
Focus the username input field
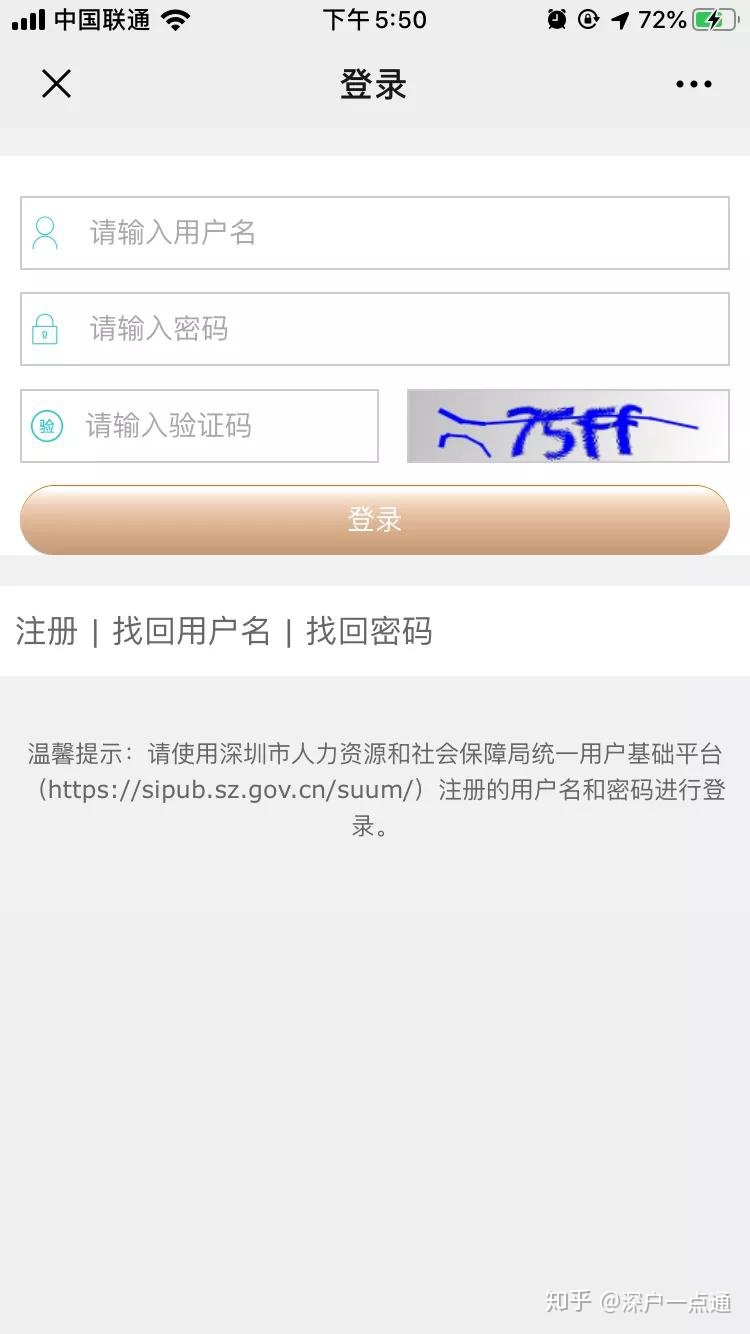375,233
